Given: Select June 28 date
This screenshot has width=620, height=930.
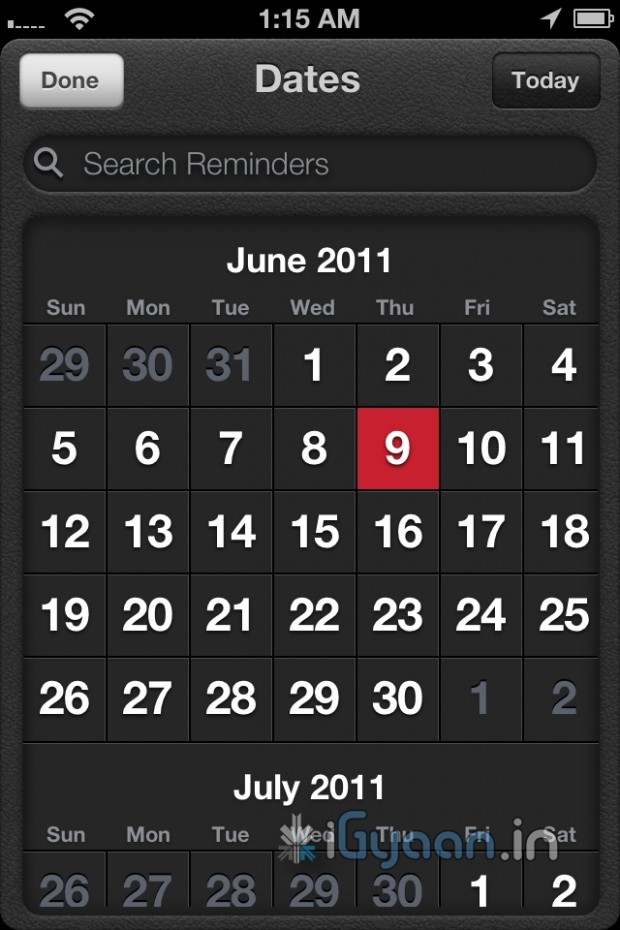Looking at the screenshot, I should (x=231, y=699).
